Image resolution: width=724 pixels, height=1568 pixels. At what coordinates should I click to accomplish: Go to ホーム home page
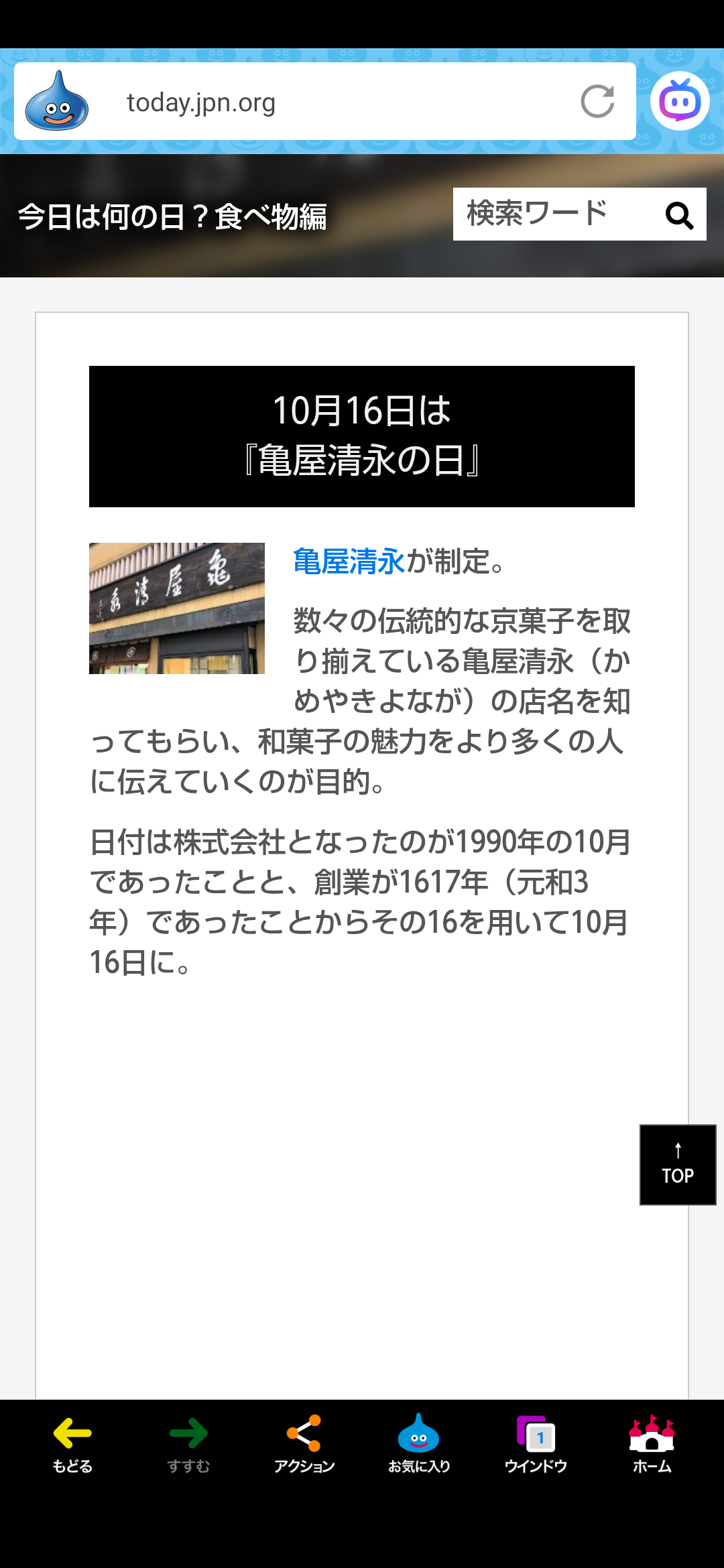(652, 1444)
